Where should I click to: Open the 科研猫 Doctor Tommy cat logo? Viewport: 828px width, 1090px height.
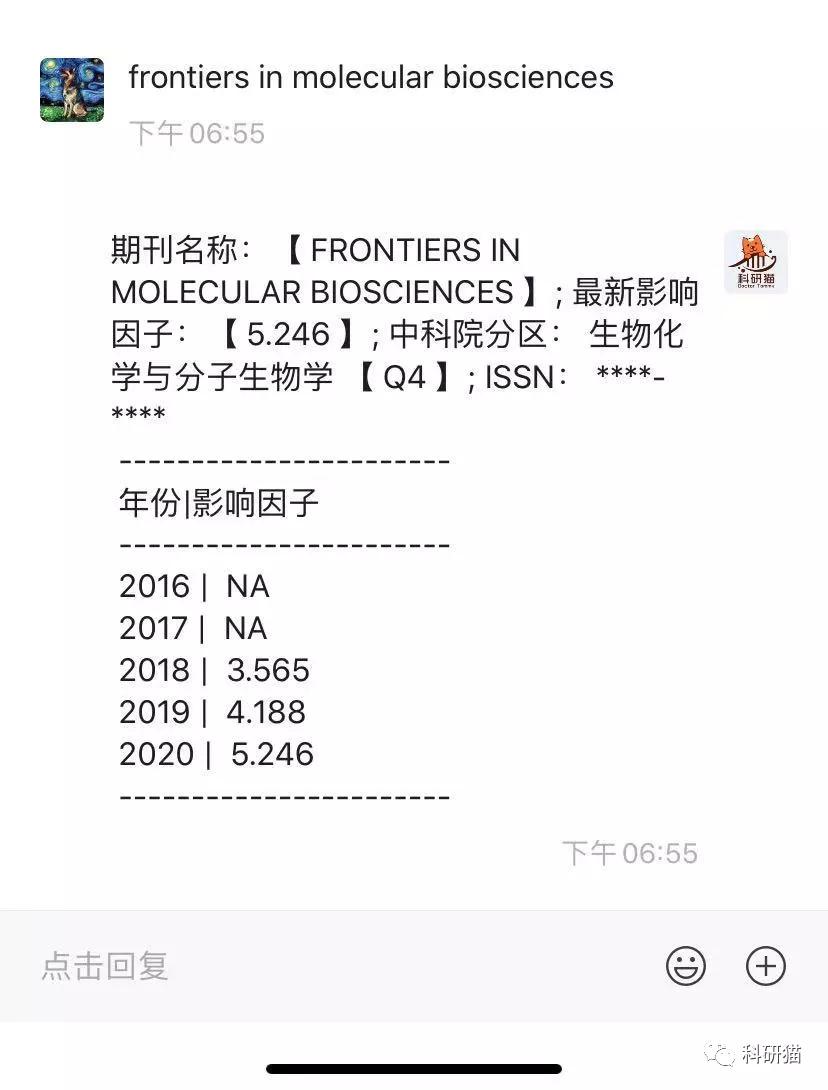tap(757, 261)
